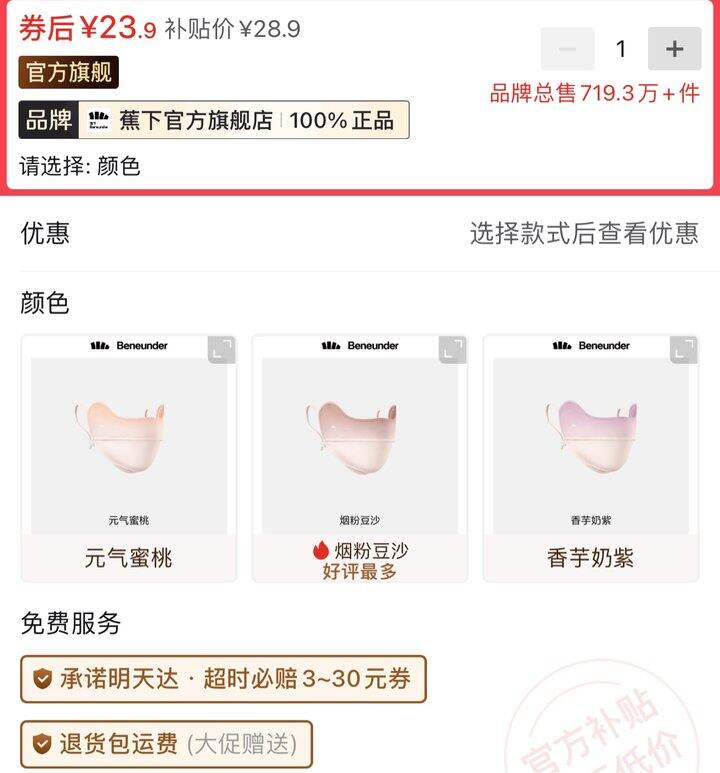Decrease quantity with the minus button
This screenshot has width=720, height=773.
pos(567,49)
